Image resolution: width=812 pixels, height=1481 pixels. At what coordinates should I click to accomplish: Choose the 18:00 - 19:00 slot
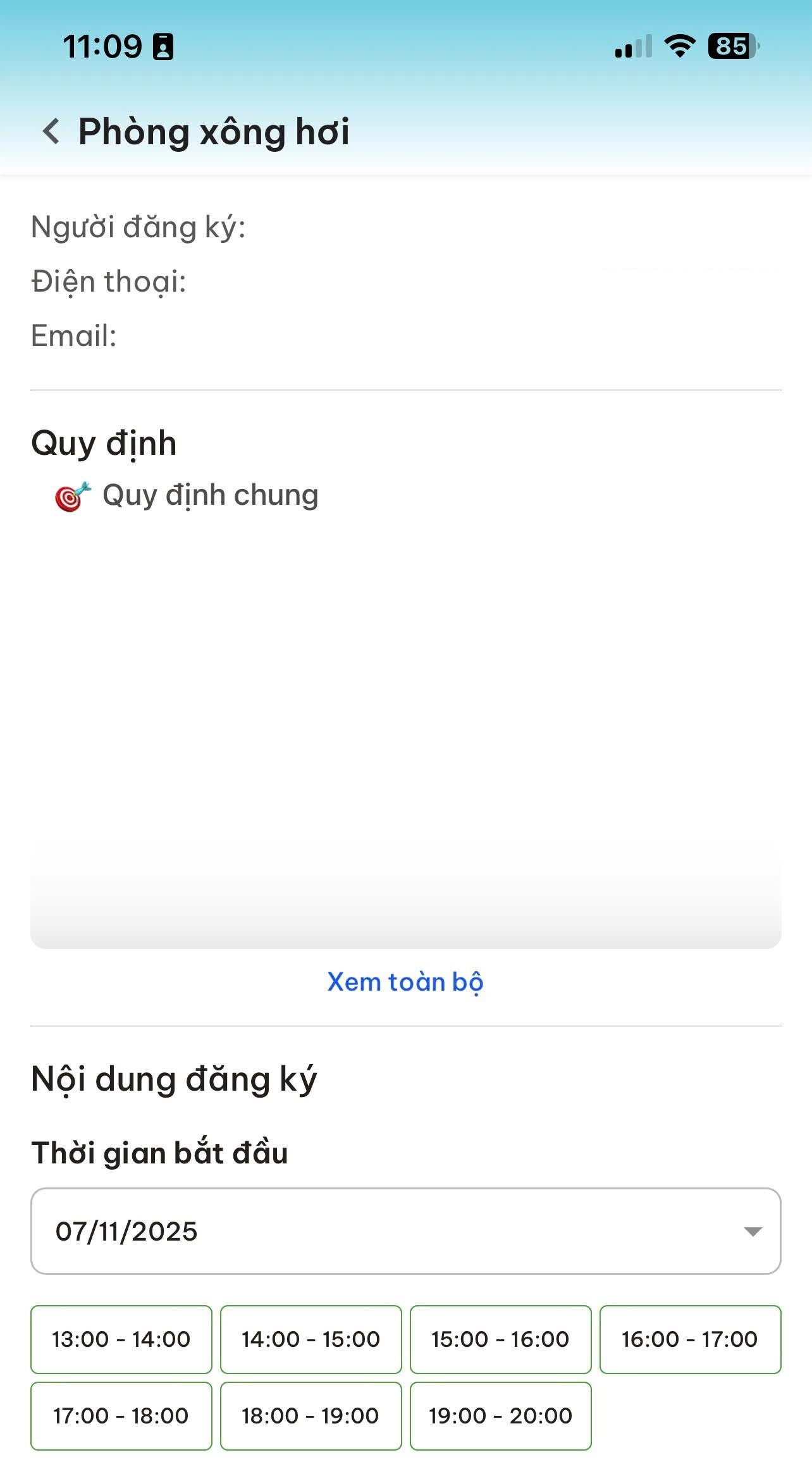311,1416
